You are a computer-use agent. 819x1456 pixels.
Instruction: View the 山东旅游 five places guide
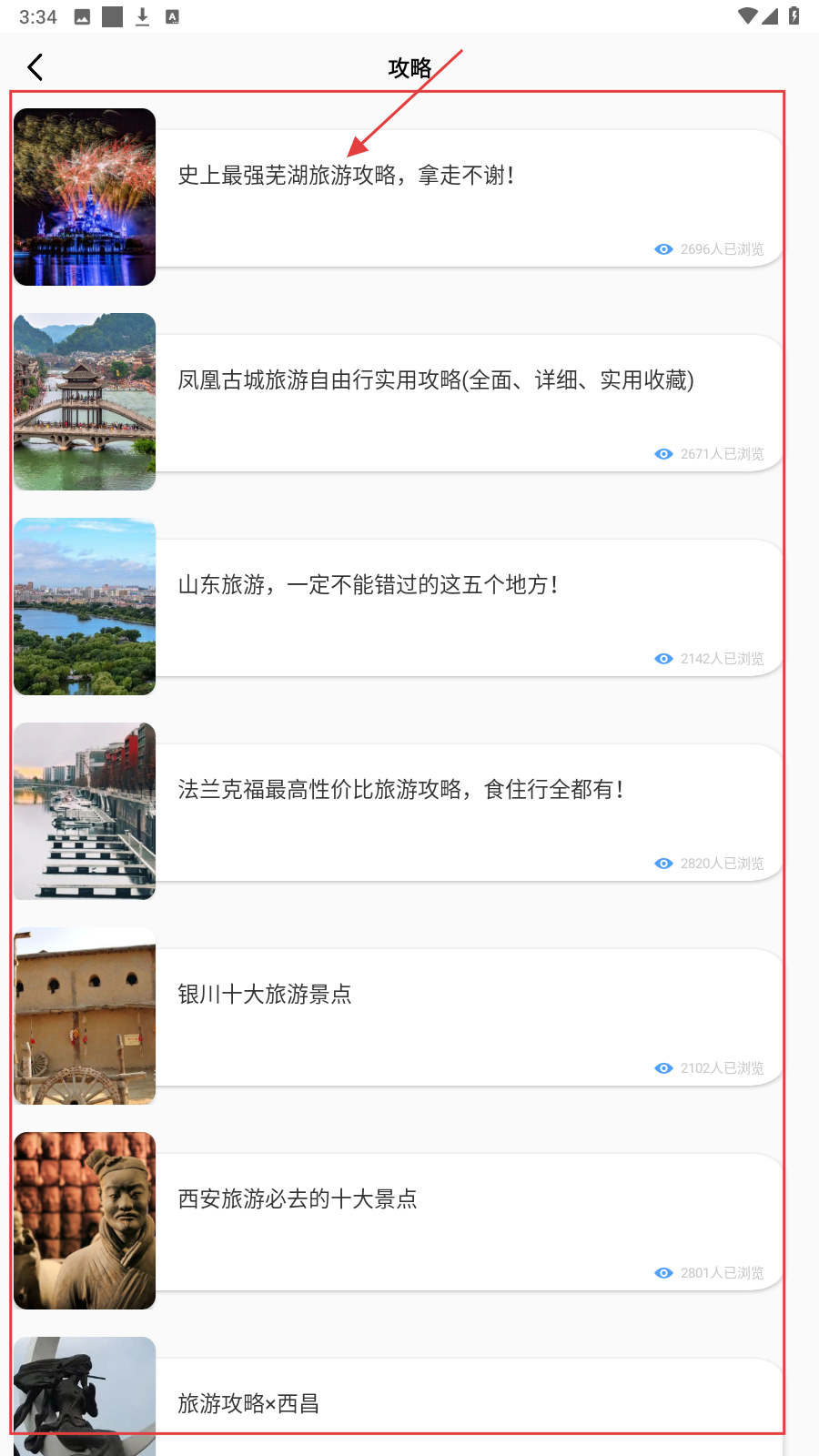(x=368, y=585)
